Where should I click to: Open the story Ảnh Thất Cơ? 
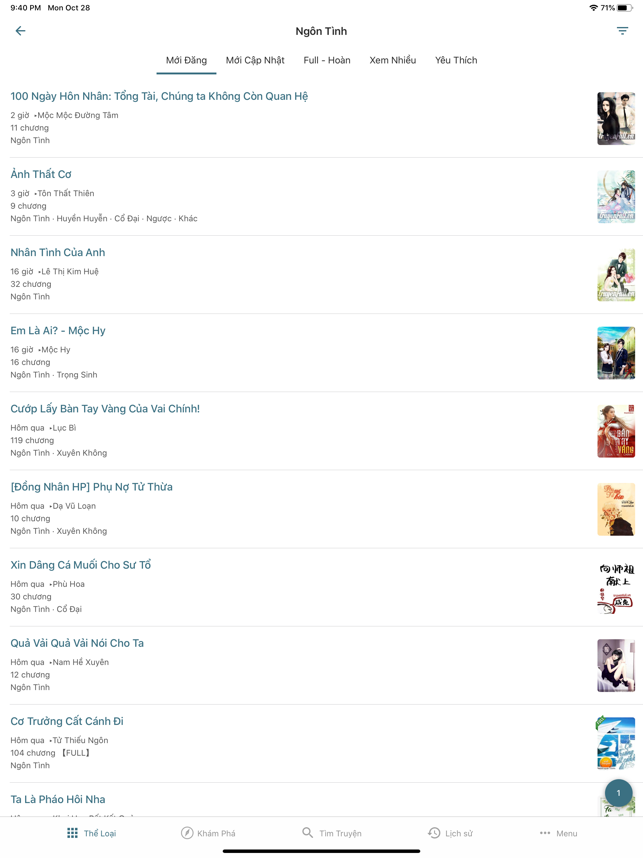tap(41, 175)
